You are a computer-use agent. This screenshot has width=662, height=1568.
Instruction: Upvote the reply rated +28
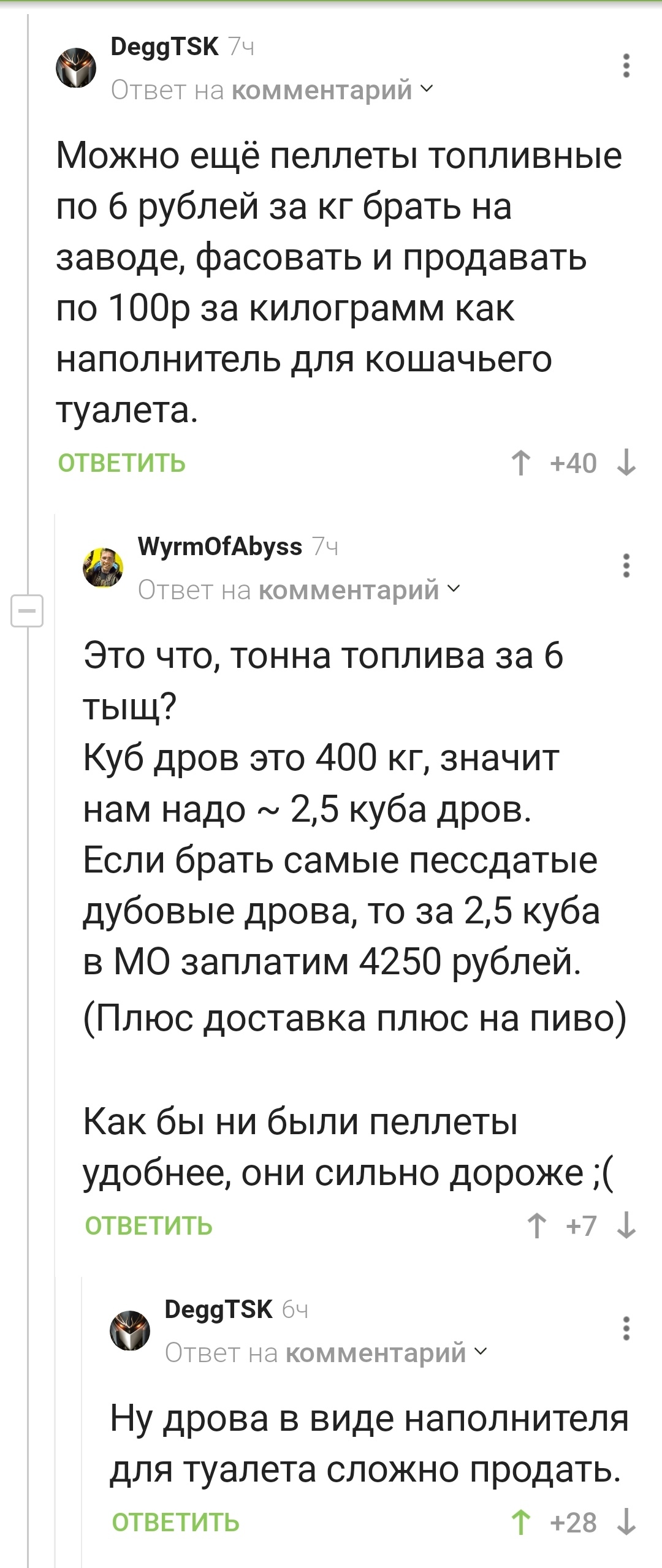tap(520, 1523)
